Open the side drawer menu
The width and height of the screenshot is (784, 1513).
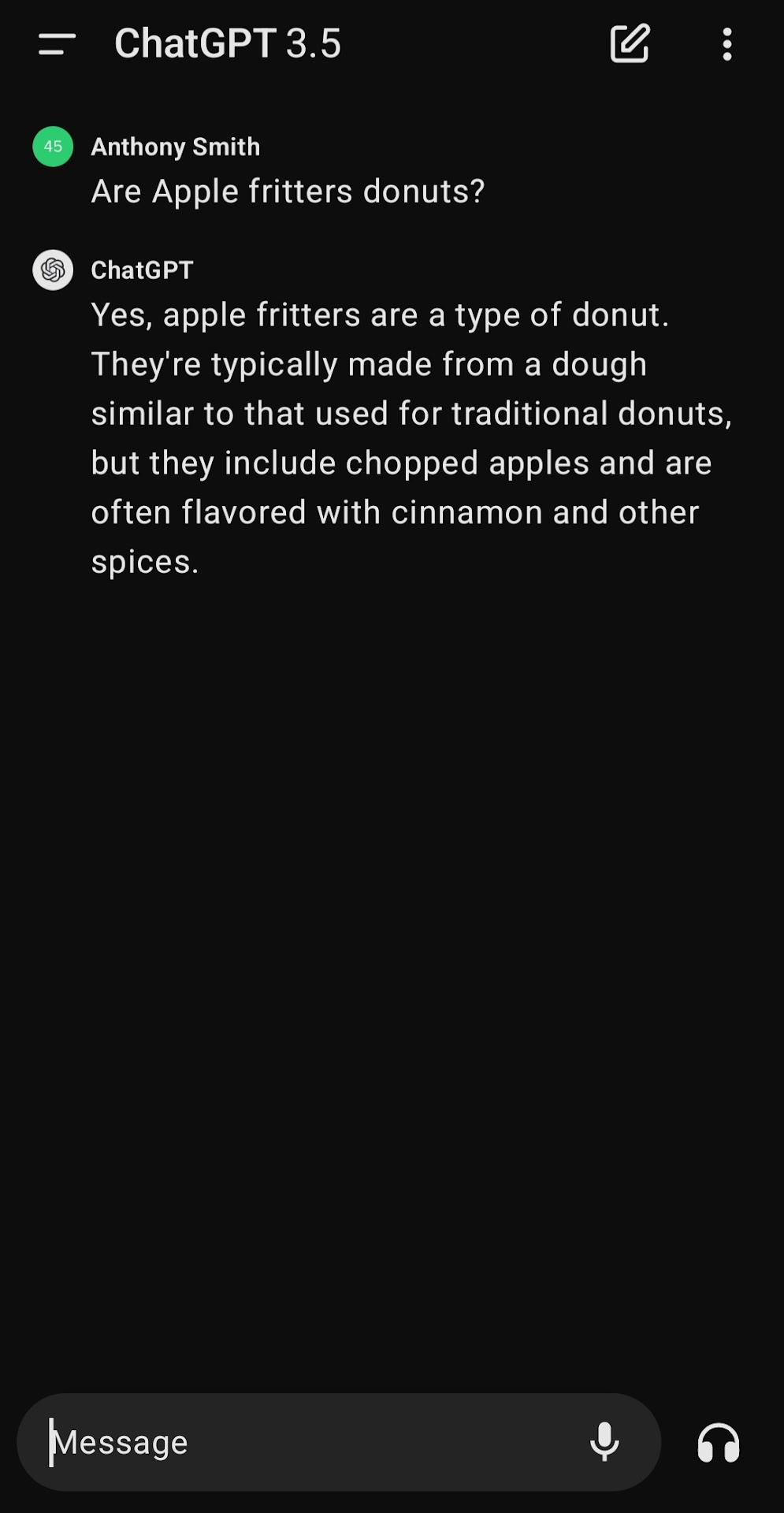[x=57, y=44]
